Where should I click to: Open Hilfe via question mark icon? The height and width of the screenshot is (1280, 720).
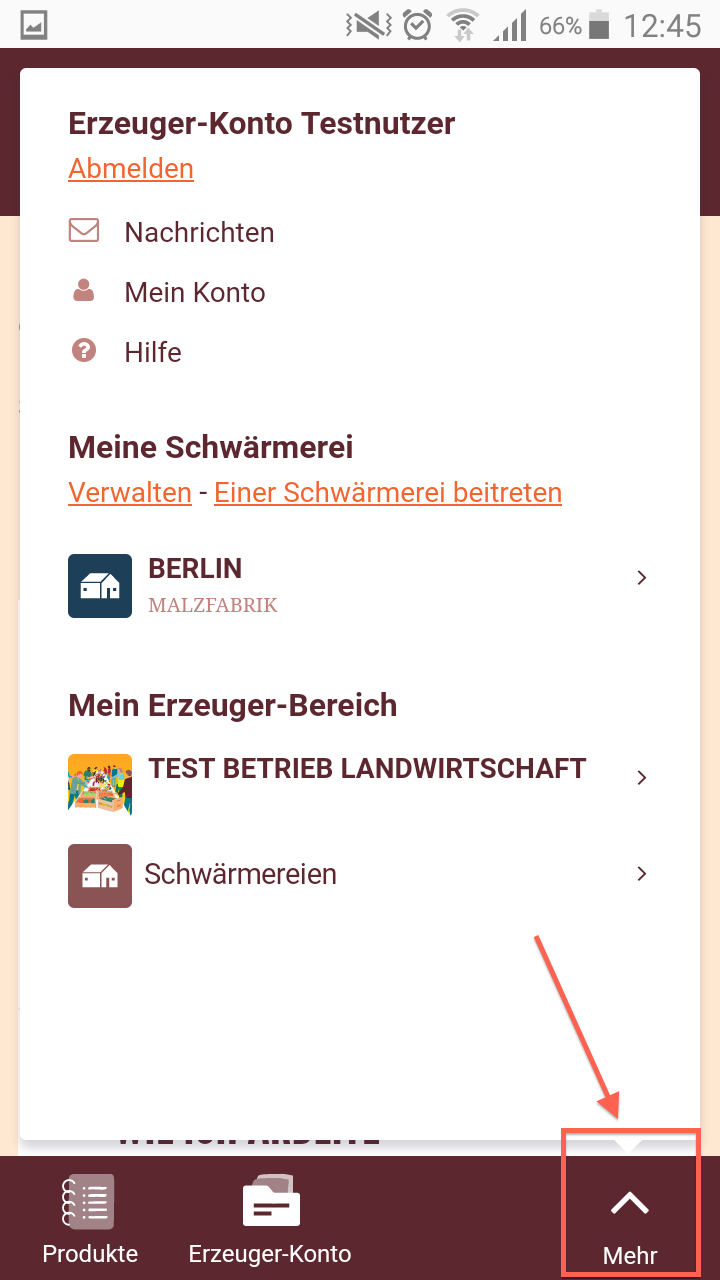pos(84,351)
